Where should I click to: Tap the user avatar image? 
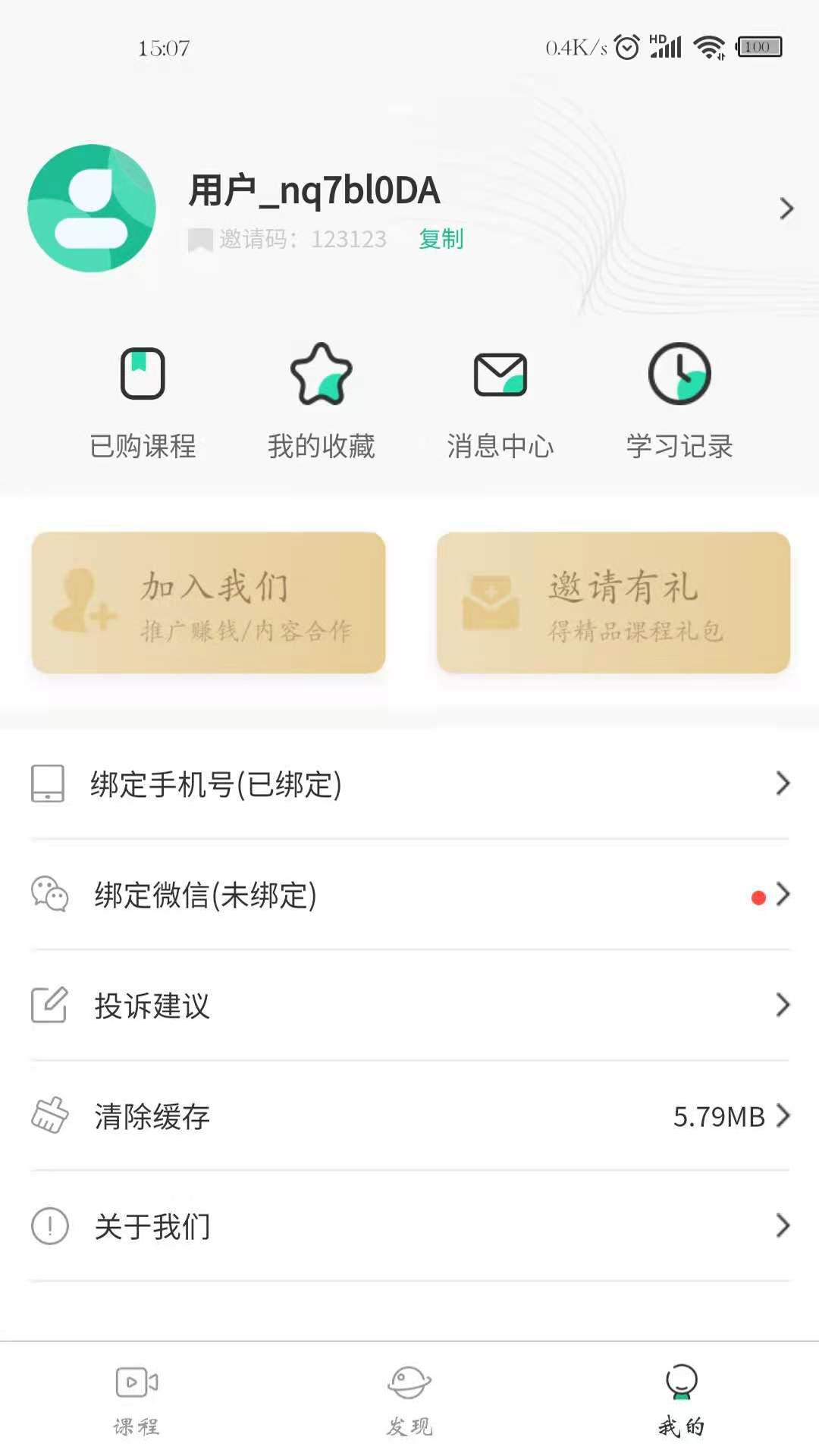[x=91, y=208]
